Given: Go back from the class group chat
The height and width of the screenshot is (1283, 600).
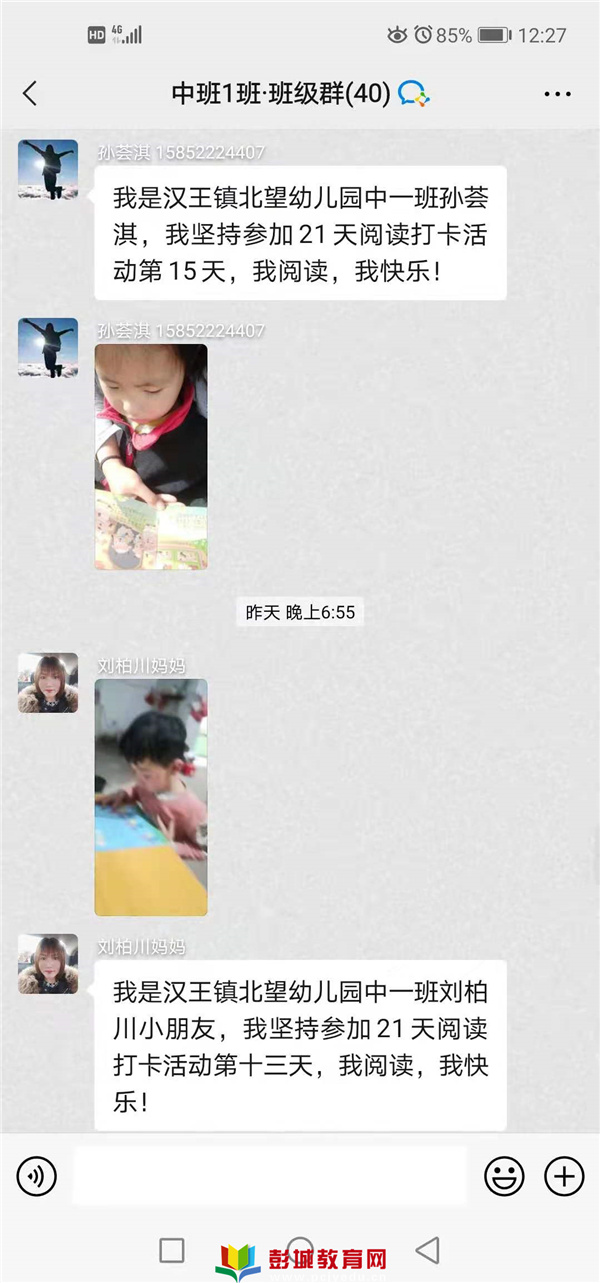Looking at the screenshot, I should coord(30,94).
